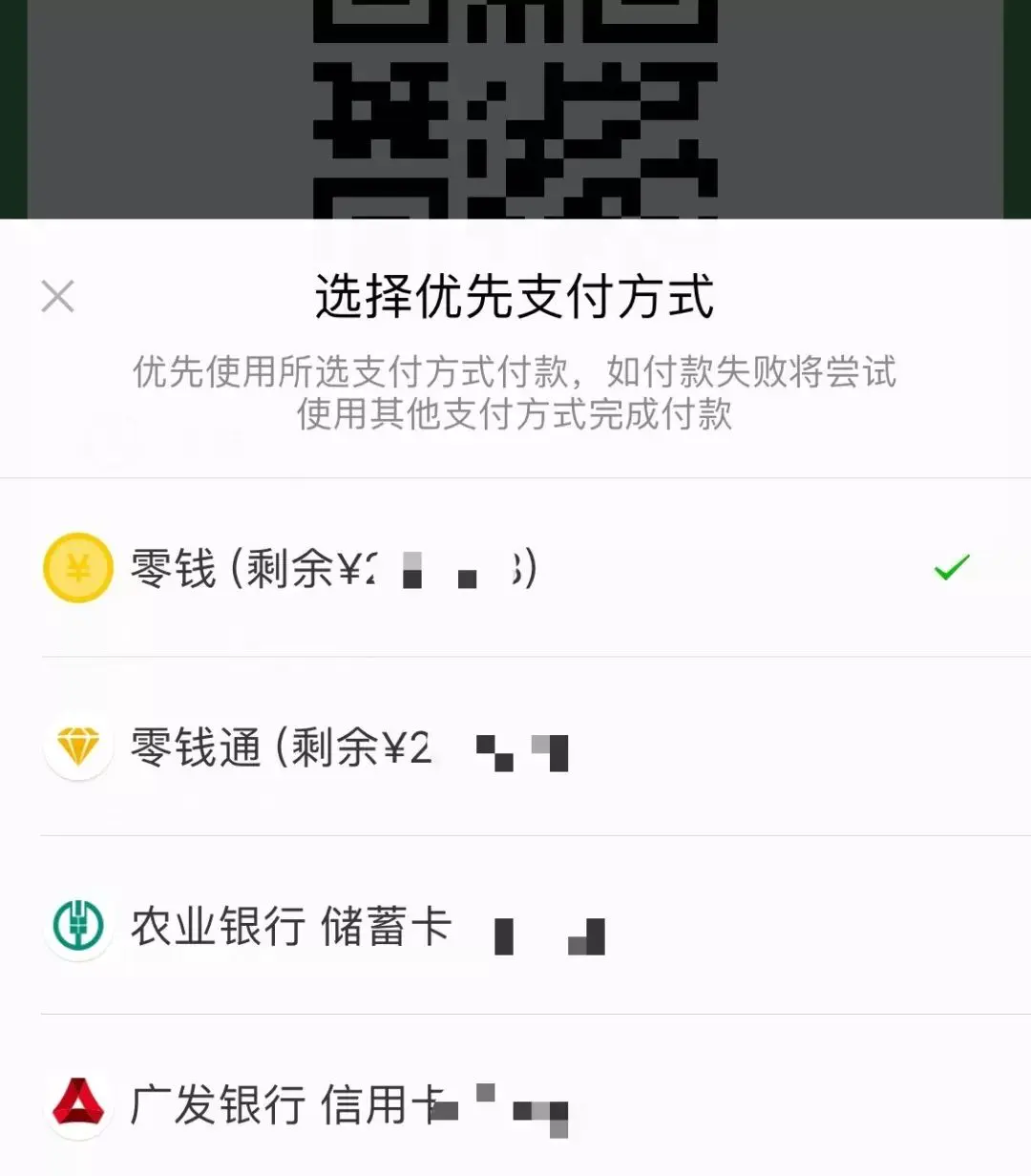The image size is (1031, 1176).
Task: Click the payment failure explanation text
Action: 515,393
